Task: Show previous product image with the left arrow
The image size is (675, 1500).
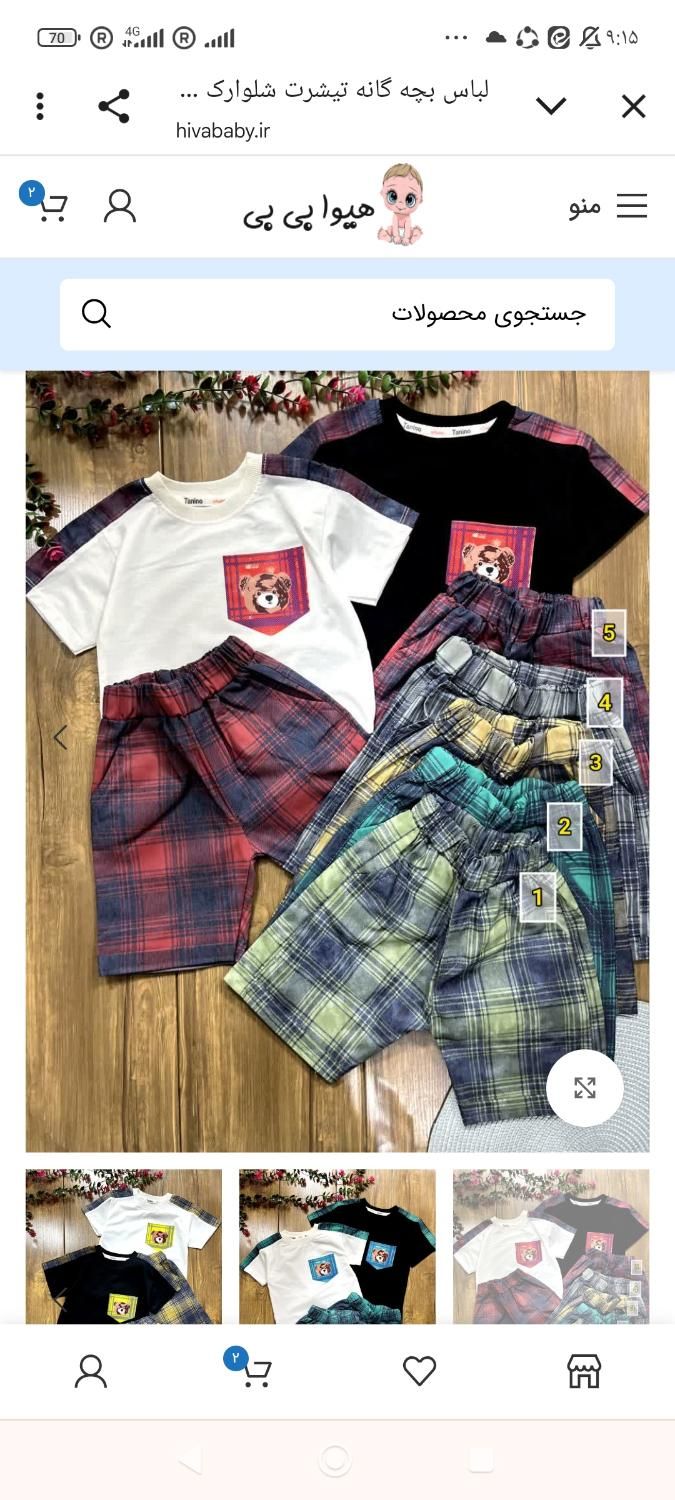Action: (x=60, y=738)
